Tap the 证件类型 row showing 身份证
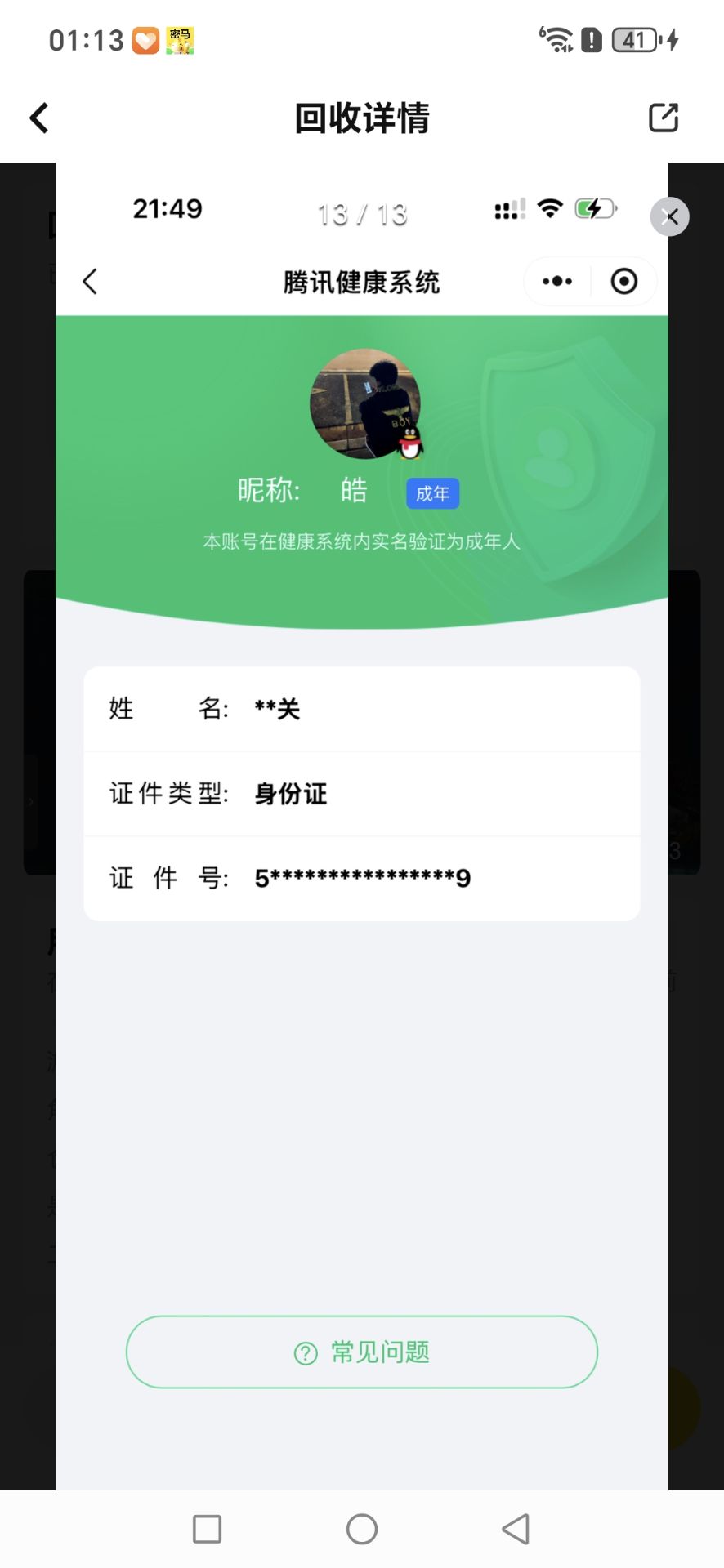This screenshot has height=1568, width=724. tap(361, 793)
